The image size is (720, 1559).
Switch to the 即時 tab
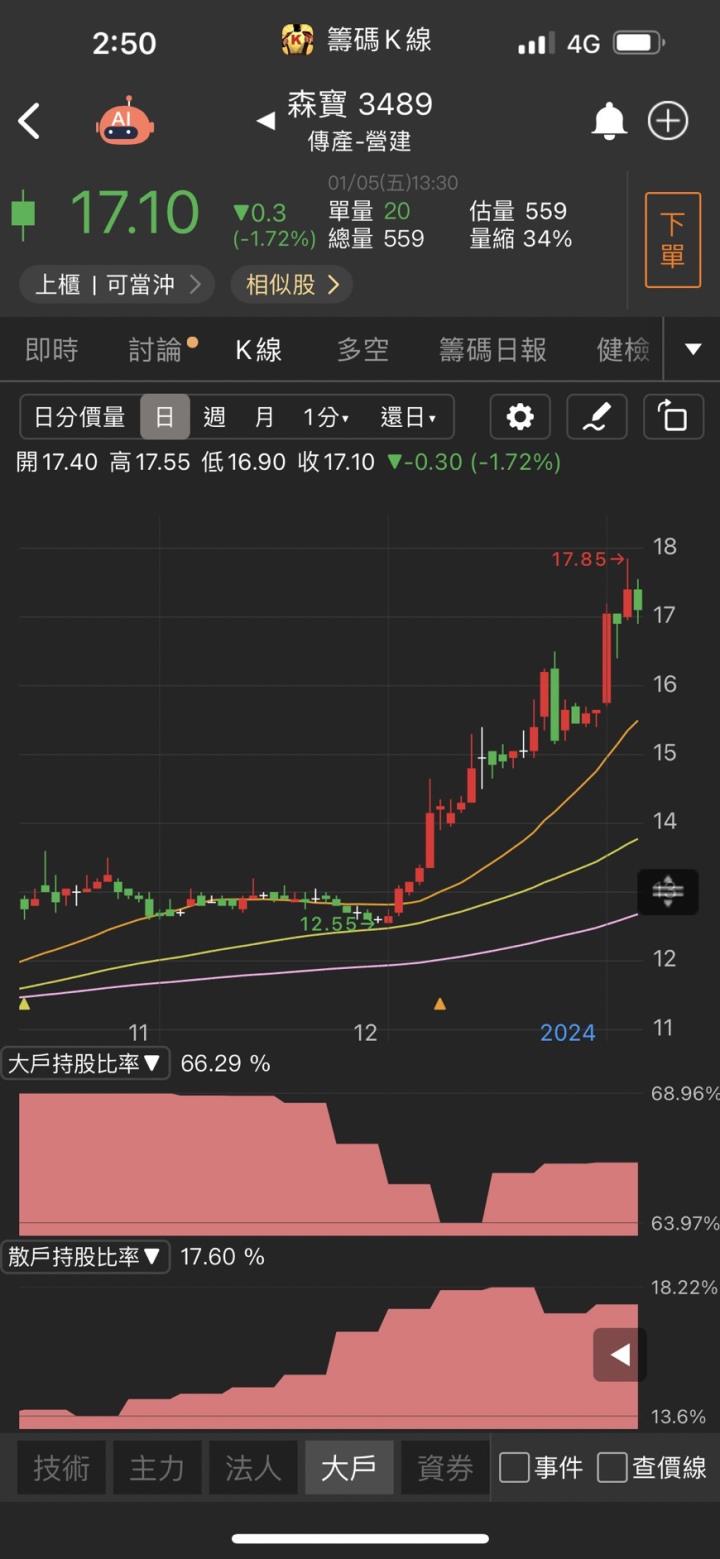(x=52, y=349)
